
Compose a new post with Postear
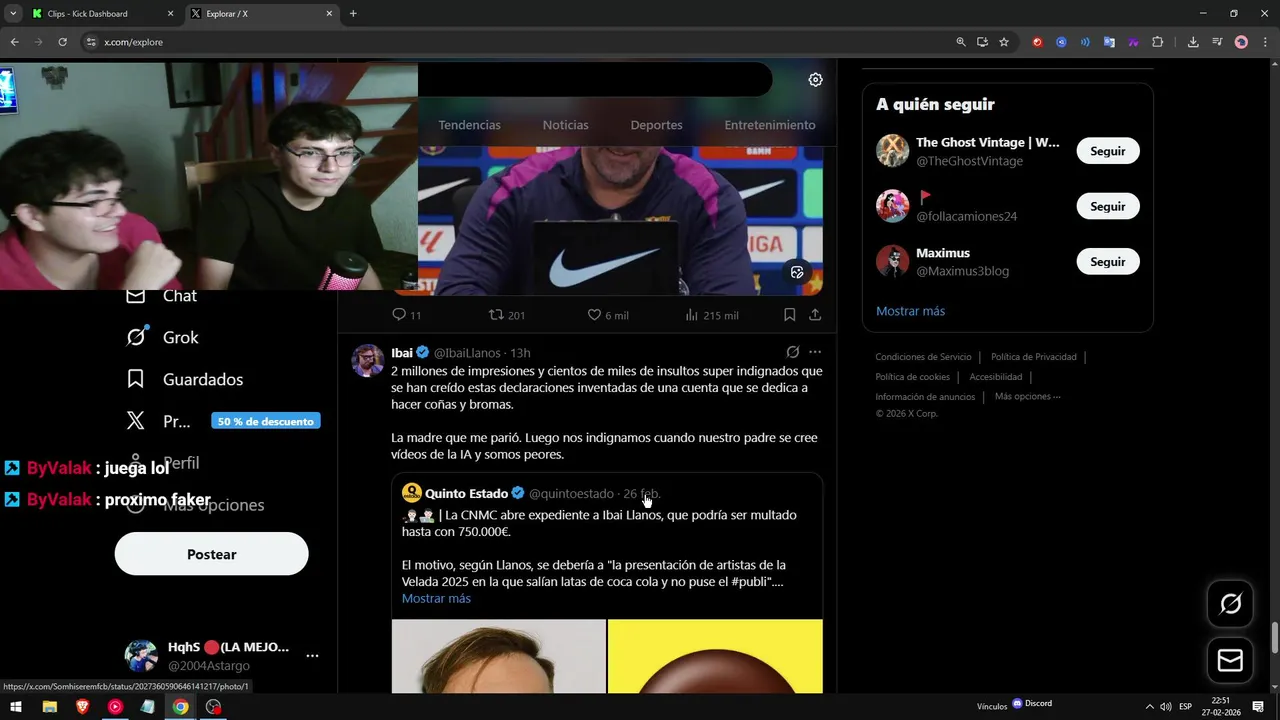tap(211, 554)
